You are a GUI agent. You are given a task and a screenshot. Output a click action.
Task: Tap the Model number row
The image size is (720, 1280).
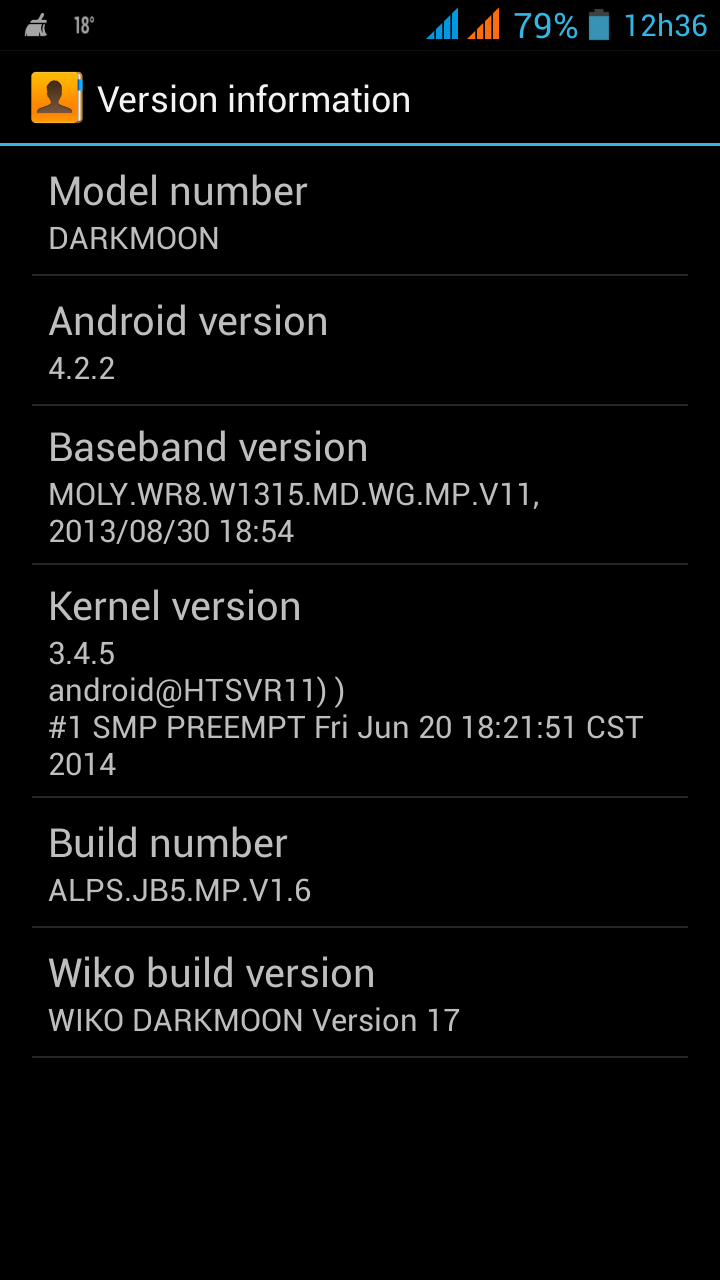[360, 211]
